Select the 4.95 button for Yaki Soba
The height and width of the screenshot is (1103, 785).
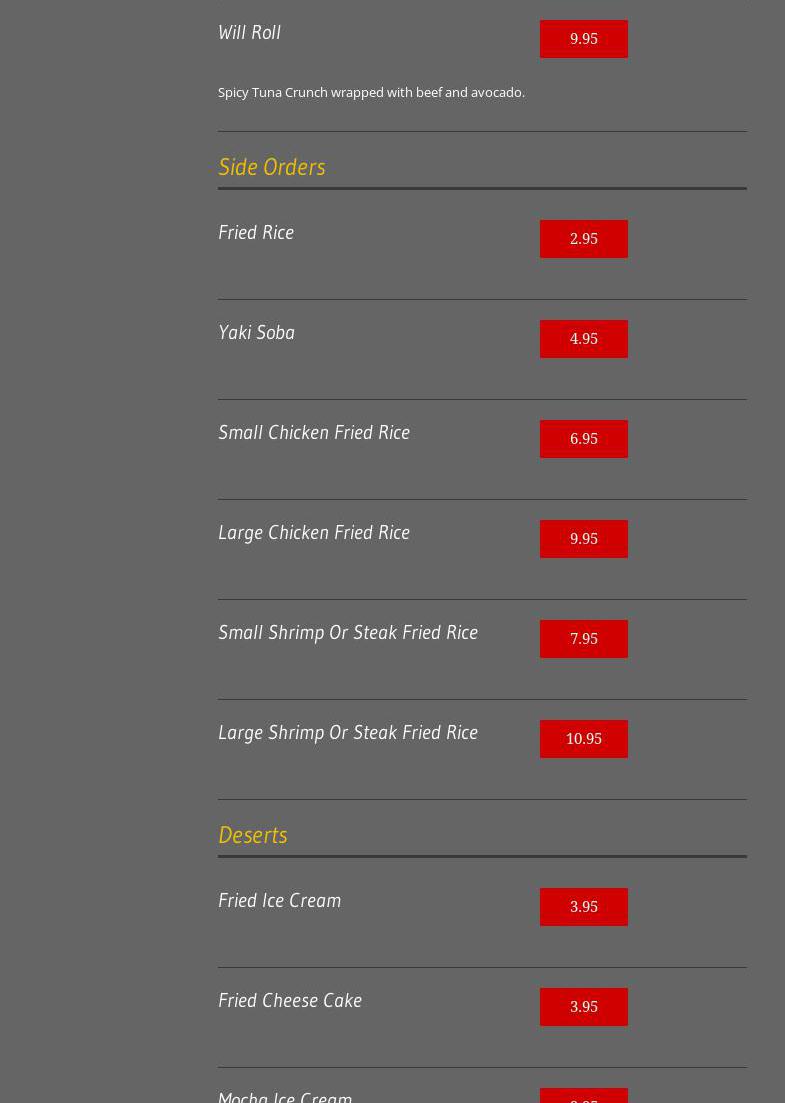coord(583,339)
